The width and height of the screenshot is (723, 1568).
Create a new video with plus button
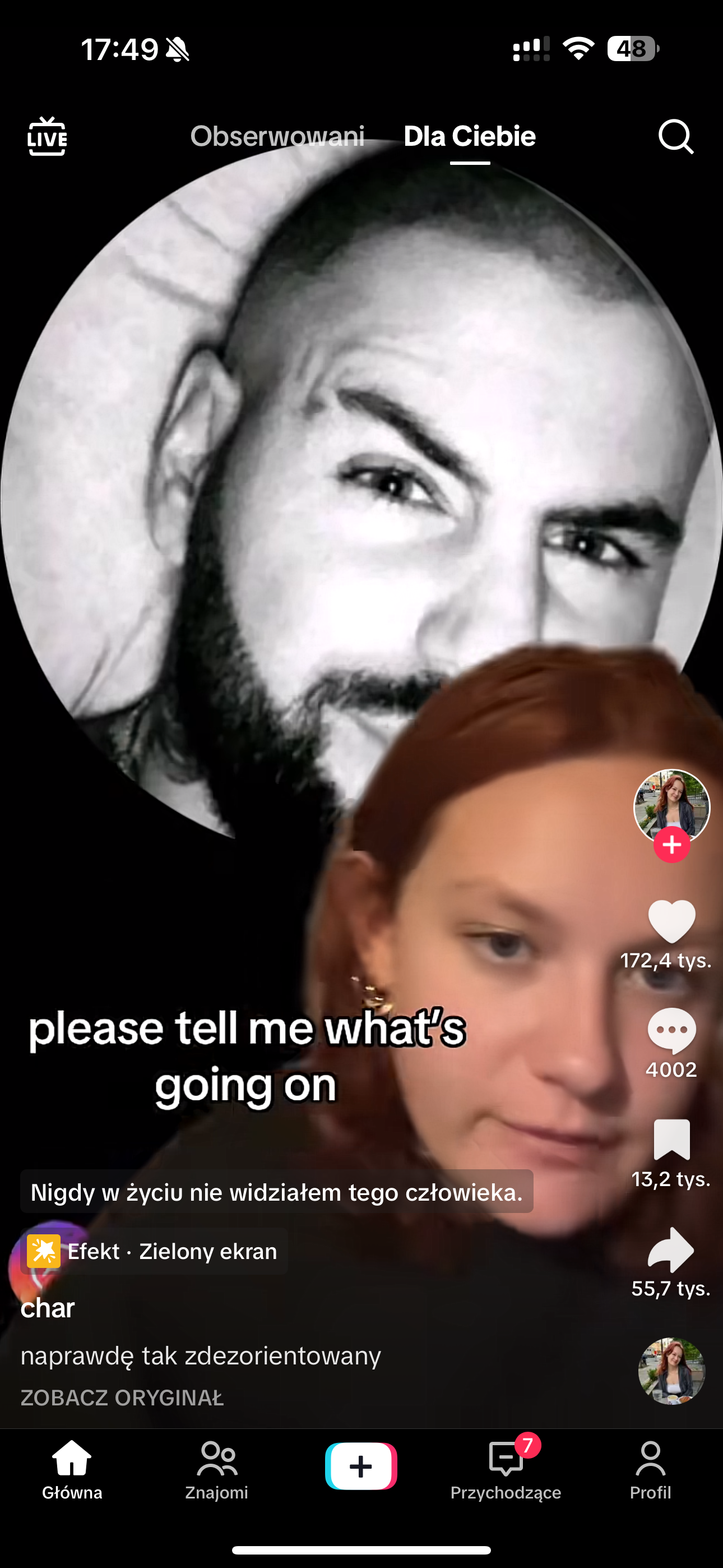pos(361,1466)
